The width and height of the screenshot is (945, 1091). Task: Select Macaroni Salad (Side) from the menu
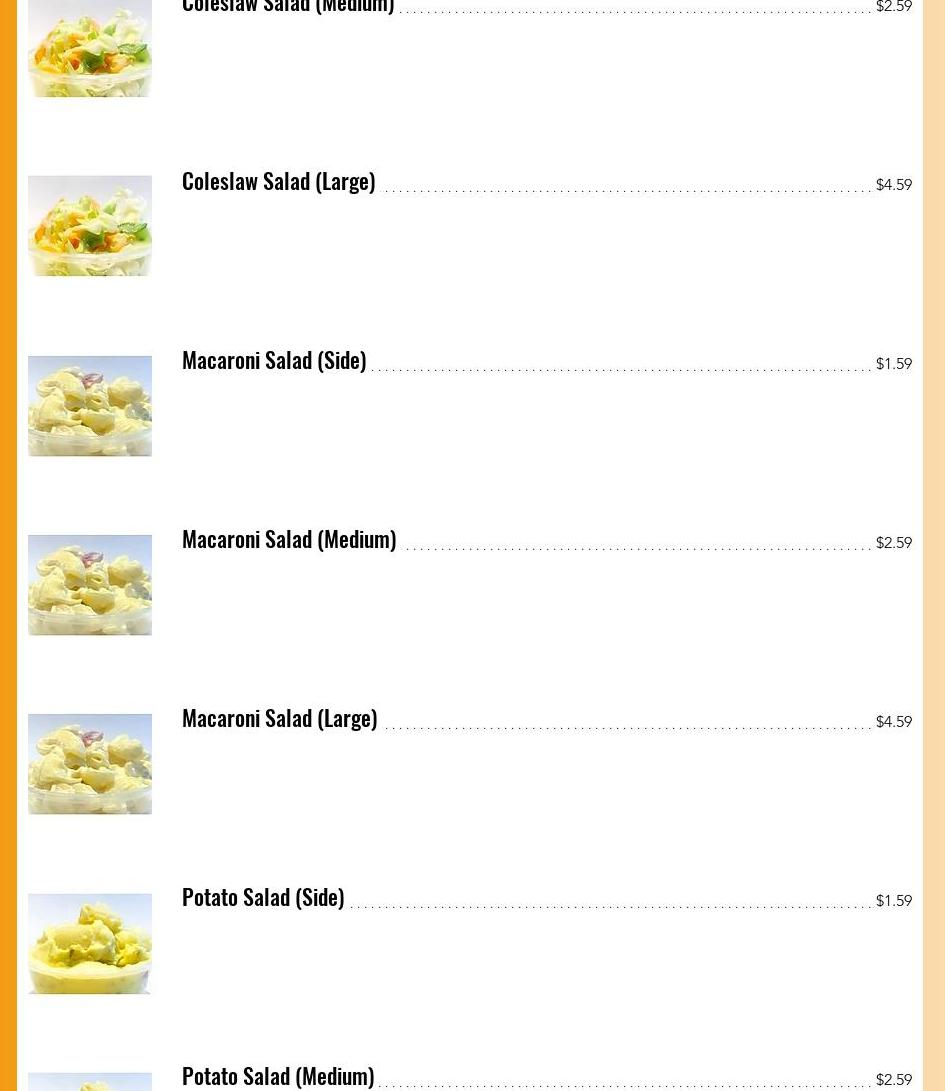(x=274, y=361)
